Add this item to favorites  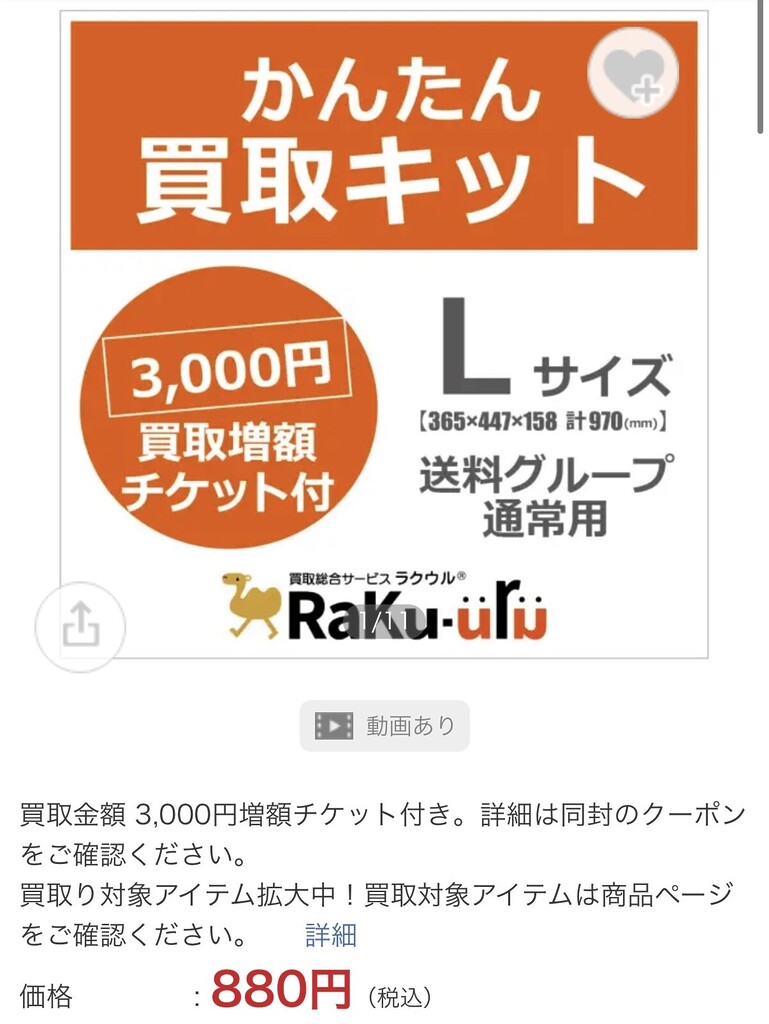point(632,72)
